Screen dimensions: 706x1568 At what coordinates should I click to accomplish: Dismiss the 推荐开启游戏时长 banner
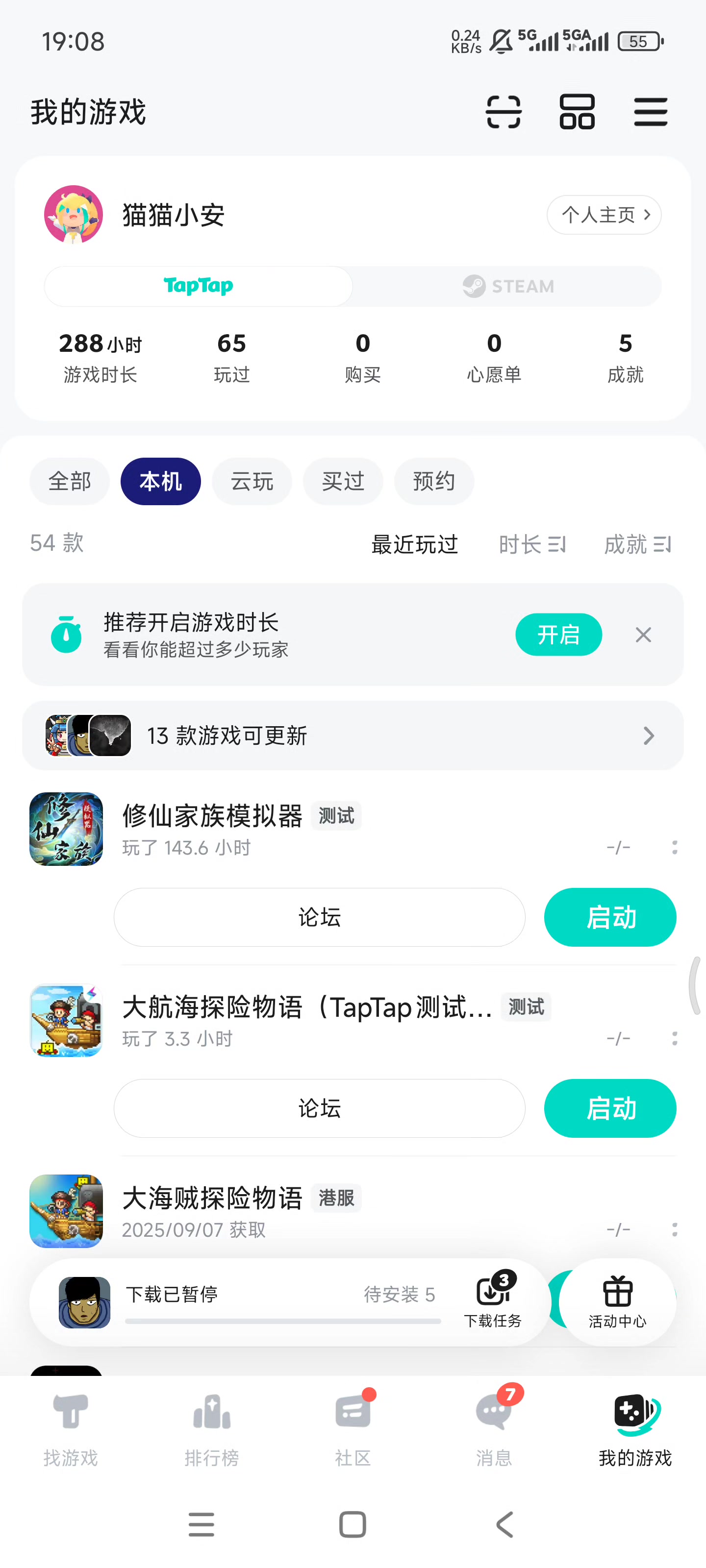pyautogui.click(x=643, y=635)
